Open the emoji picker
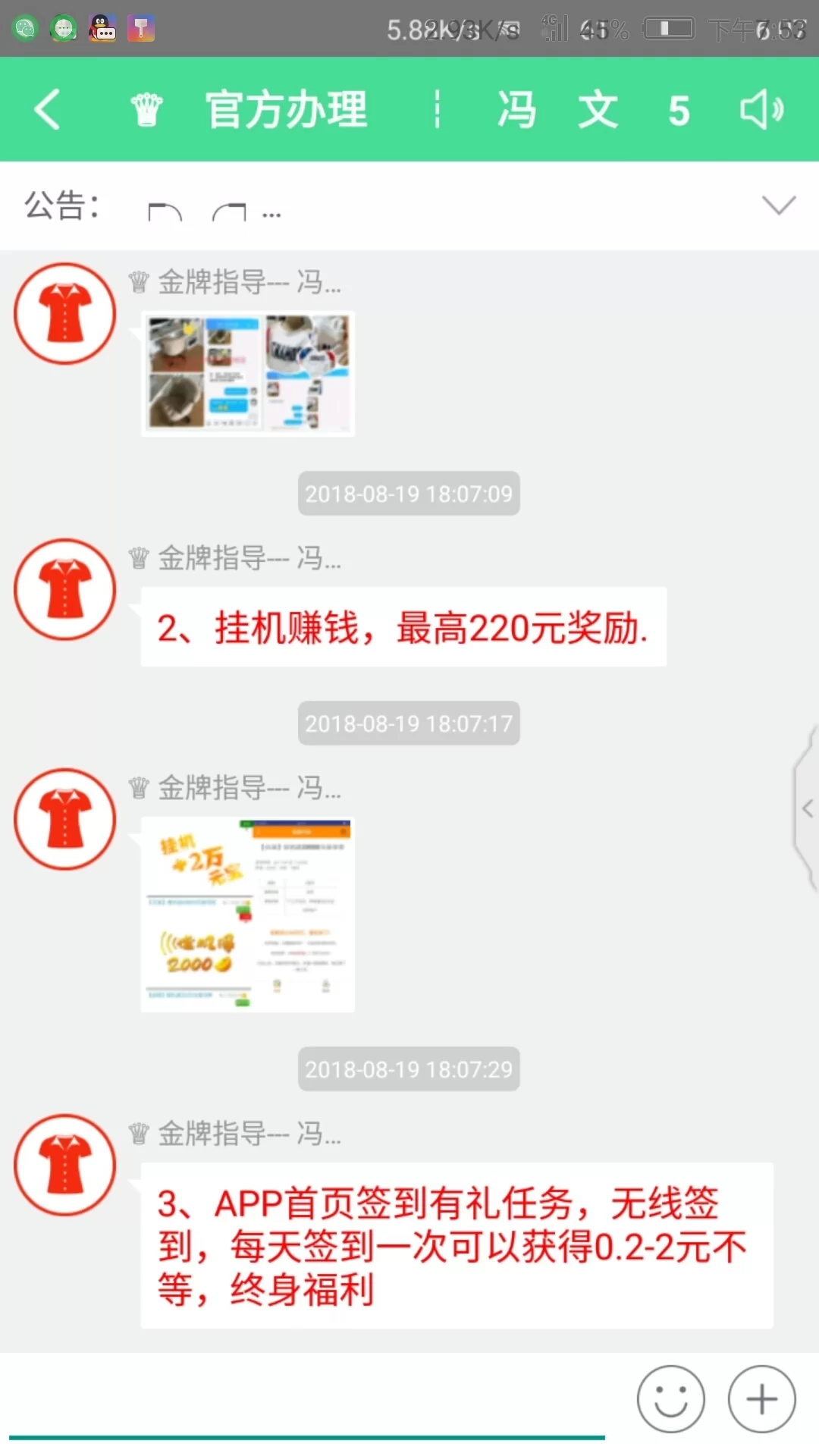 pyautogui.click(x=670, y=1399)
